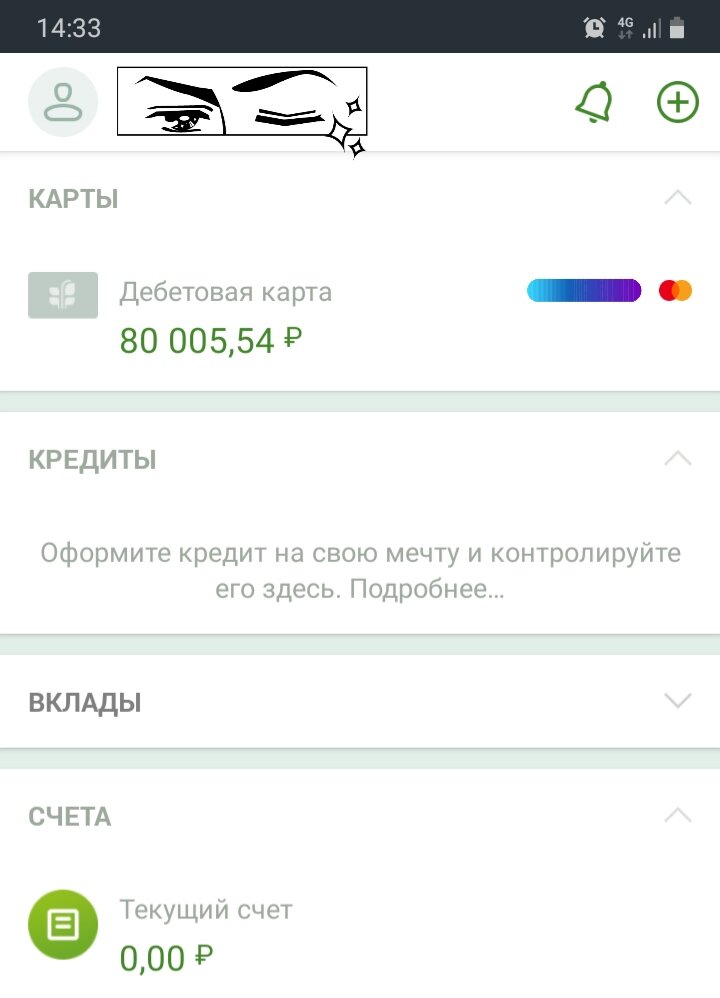The image size is (720, 998).
Task: Tap the green plus icon to add product
Action: [x=678, y=102]
